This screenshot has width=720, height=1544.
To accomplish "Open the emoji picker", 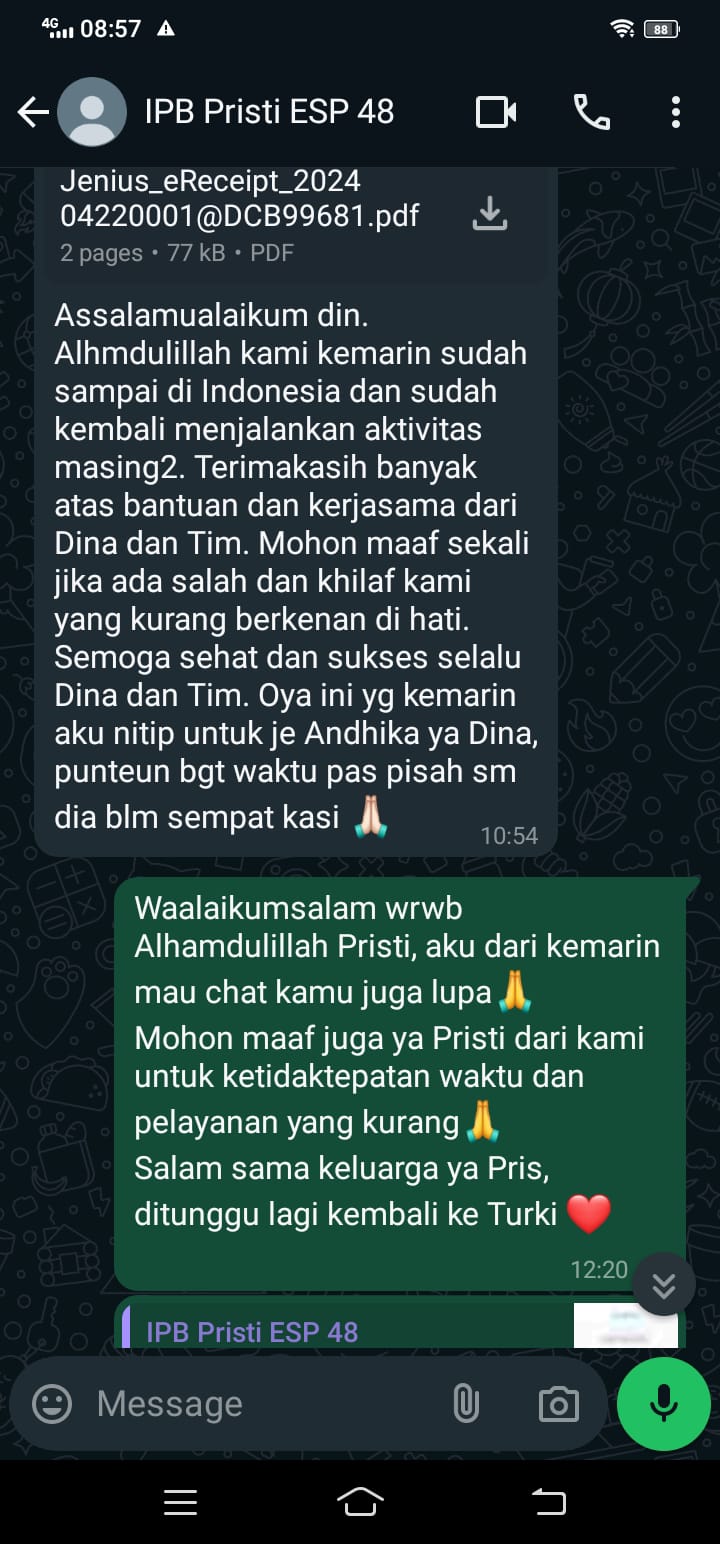I will point(52,1404).
